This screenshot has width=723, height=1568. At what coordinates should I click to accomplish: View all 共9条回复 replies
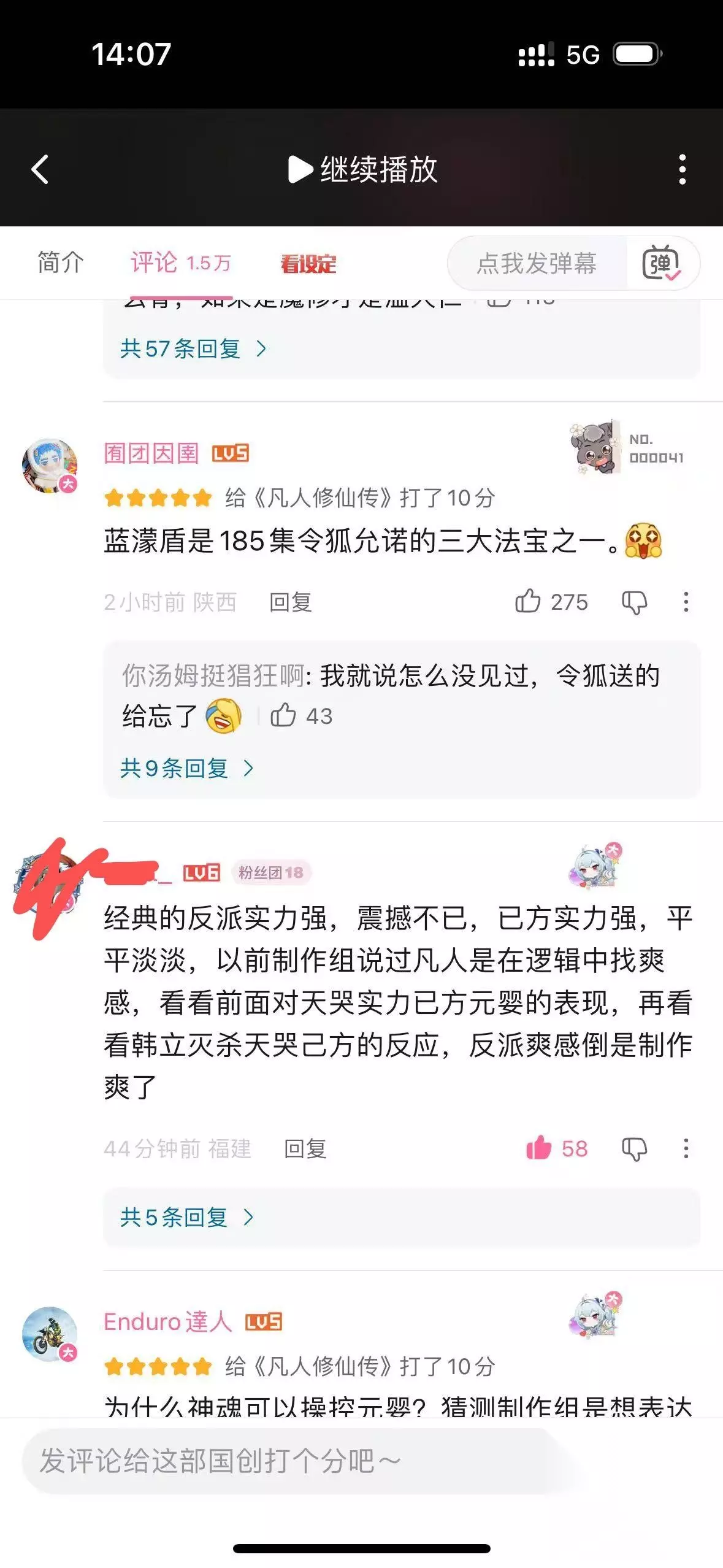pos(187,768)
